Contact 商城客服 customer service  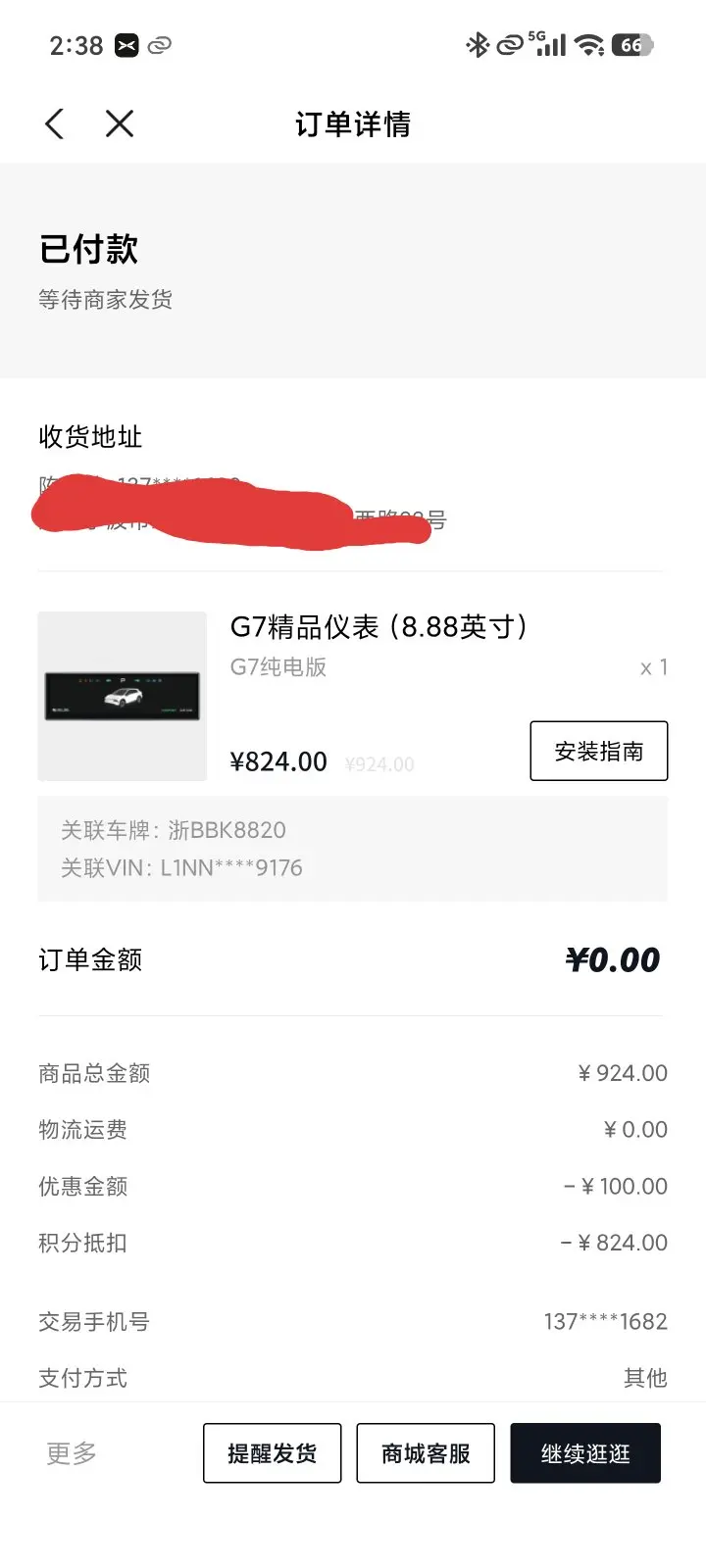[426, 1453]
